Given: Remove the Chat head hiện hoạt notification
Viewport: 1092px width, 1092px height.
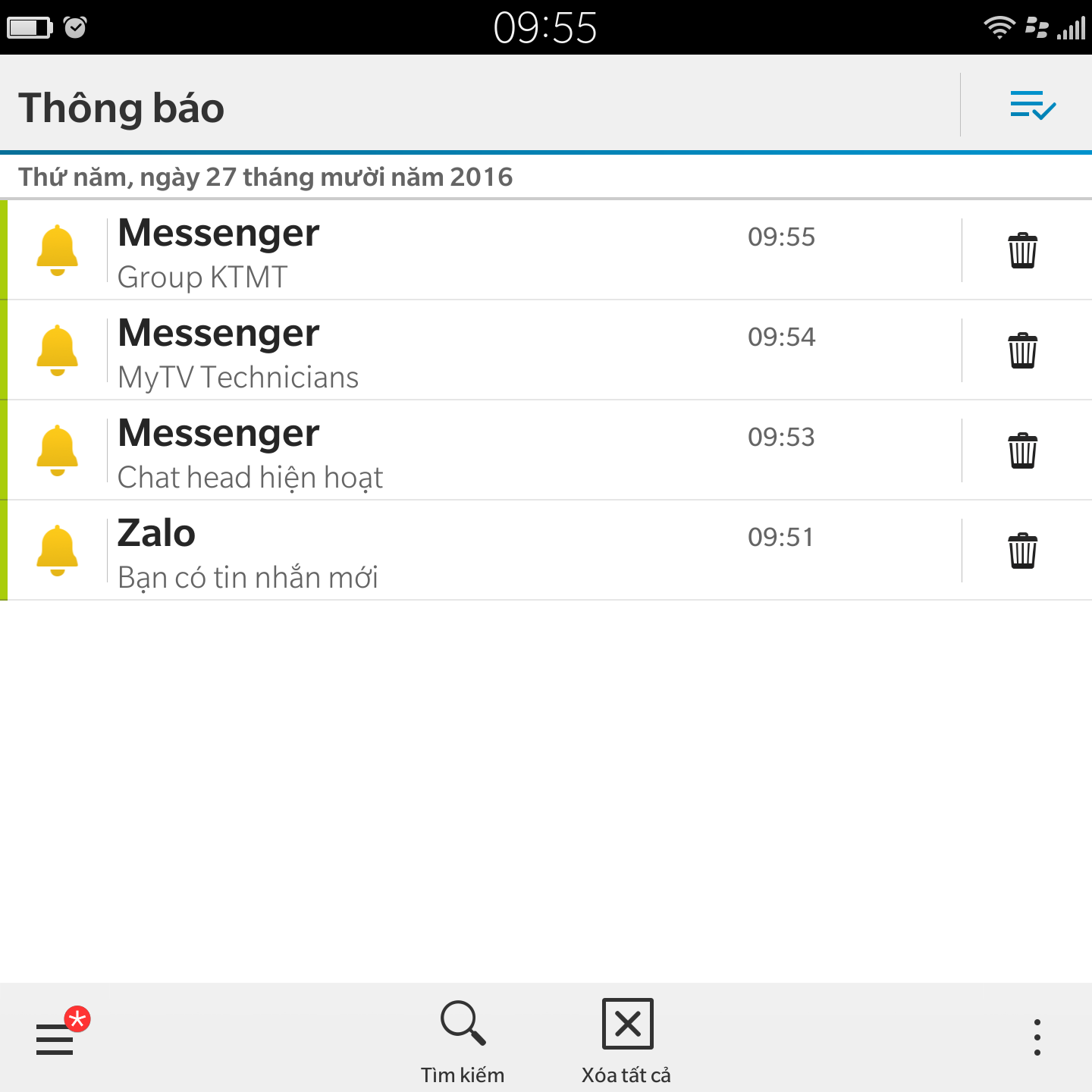Looking at the screenshot, I should point(1022,451).
